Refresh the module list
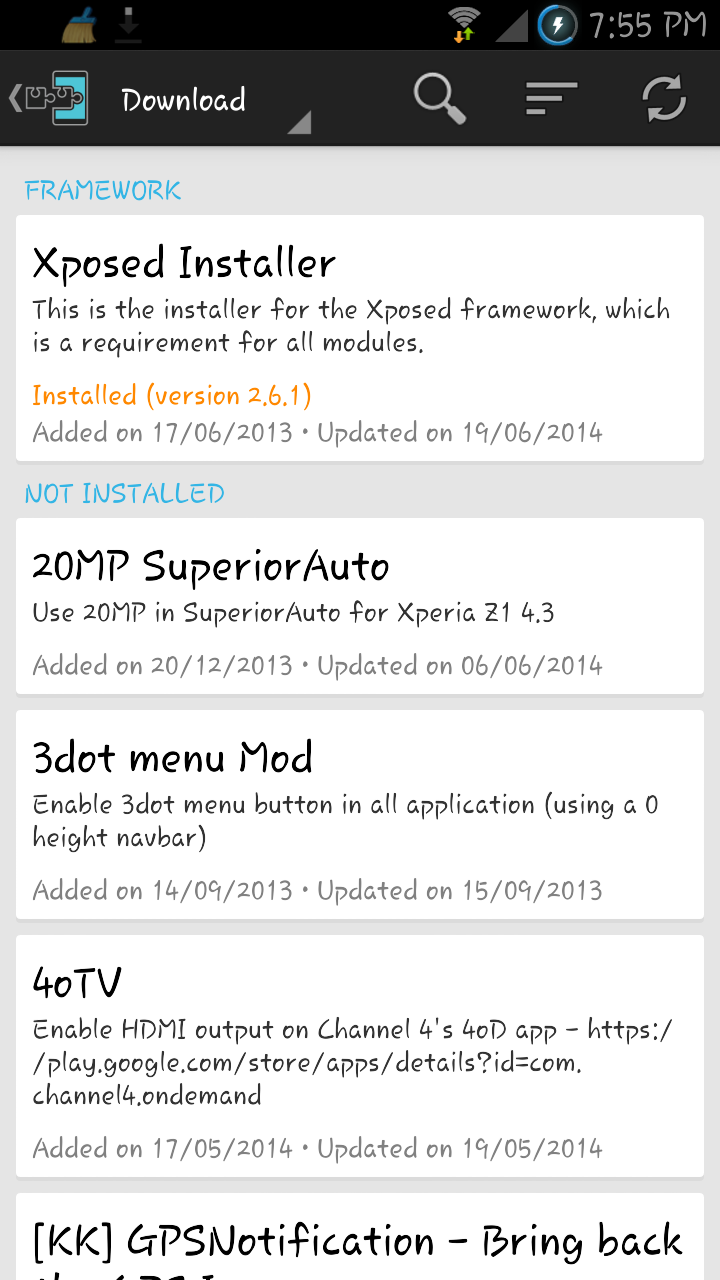The image size is (720, 1280). pyautogui.click(x=663, y=99)
